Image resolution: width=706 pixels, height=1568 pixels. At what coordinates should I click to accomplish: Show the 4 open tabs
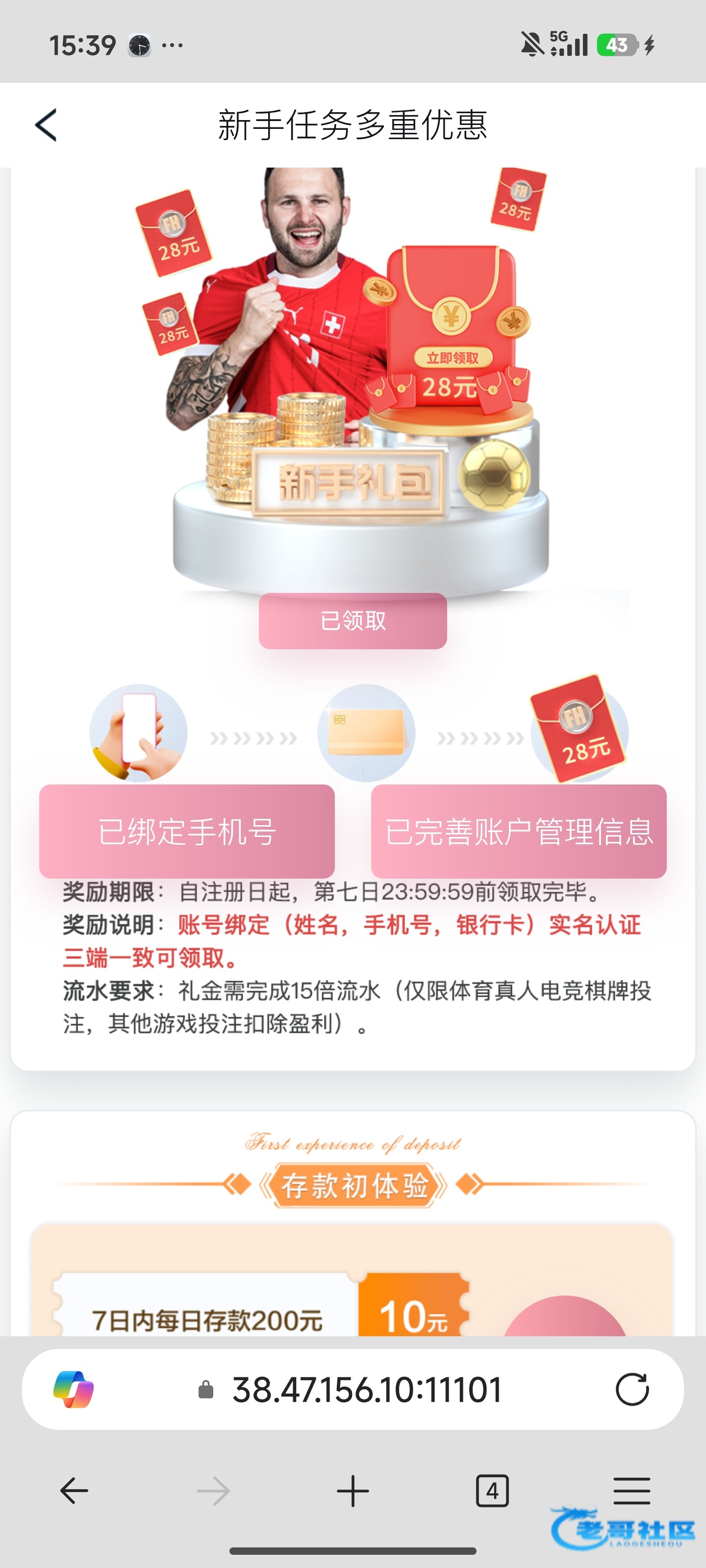pos(492,1491)
